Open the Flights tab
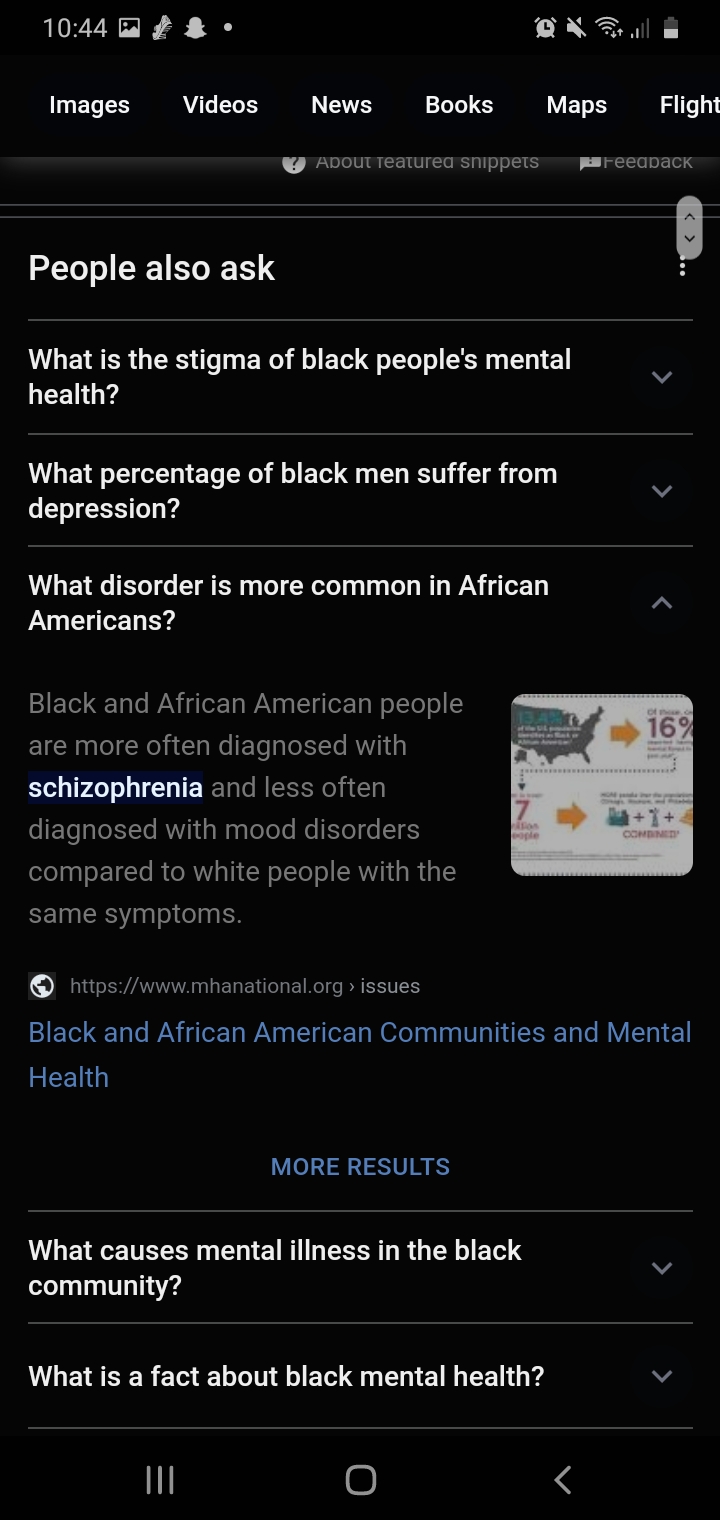The image size is (720, 1520). tap(689, 105)
